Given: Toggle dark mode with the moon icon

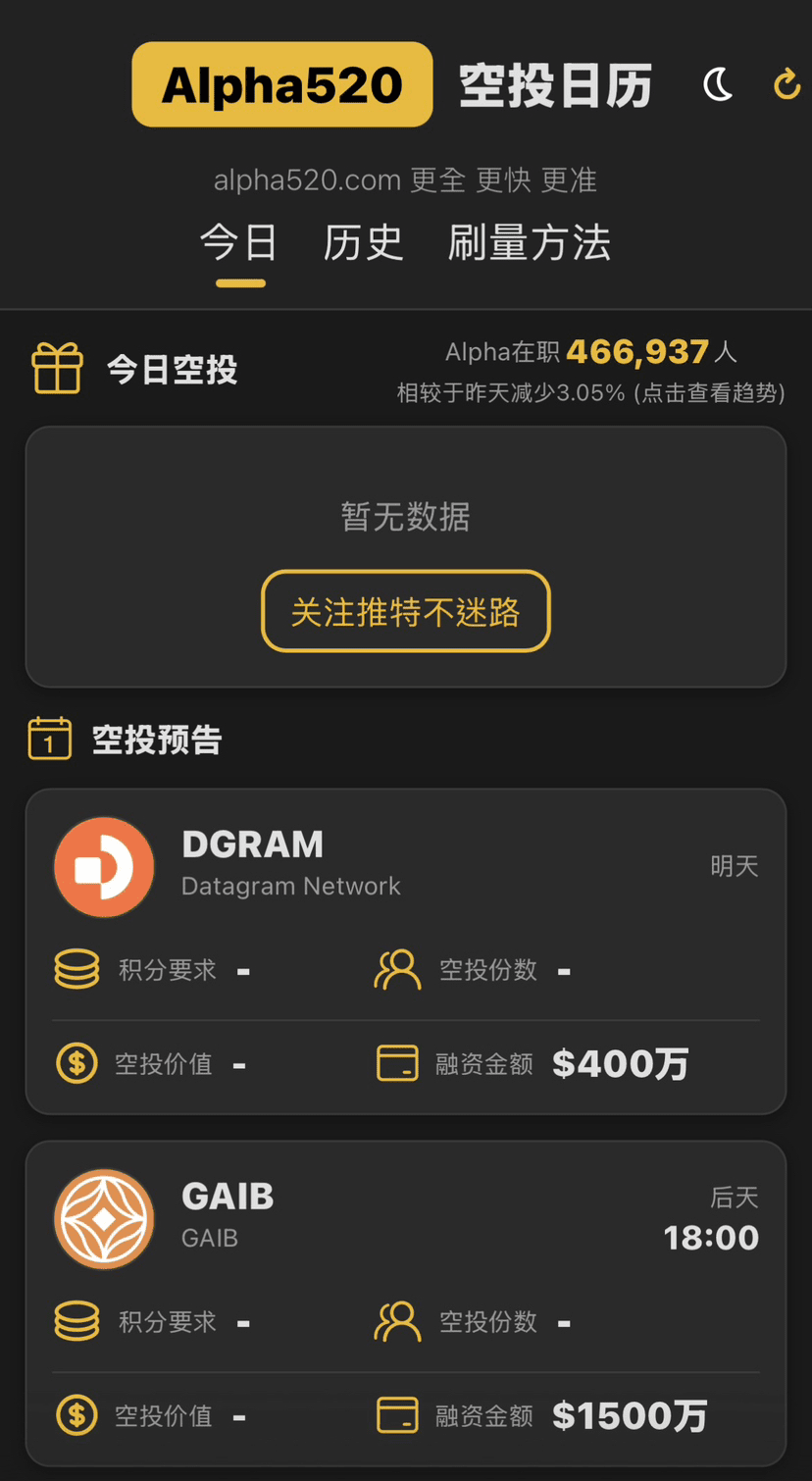Looking at the screenshot, I should [x=718, y=85].
